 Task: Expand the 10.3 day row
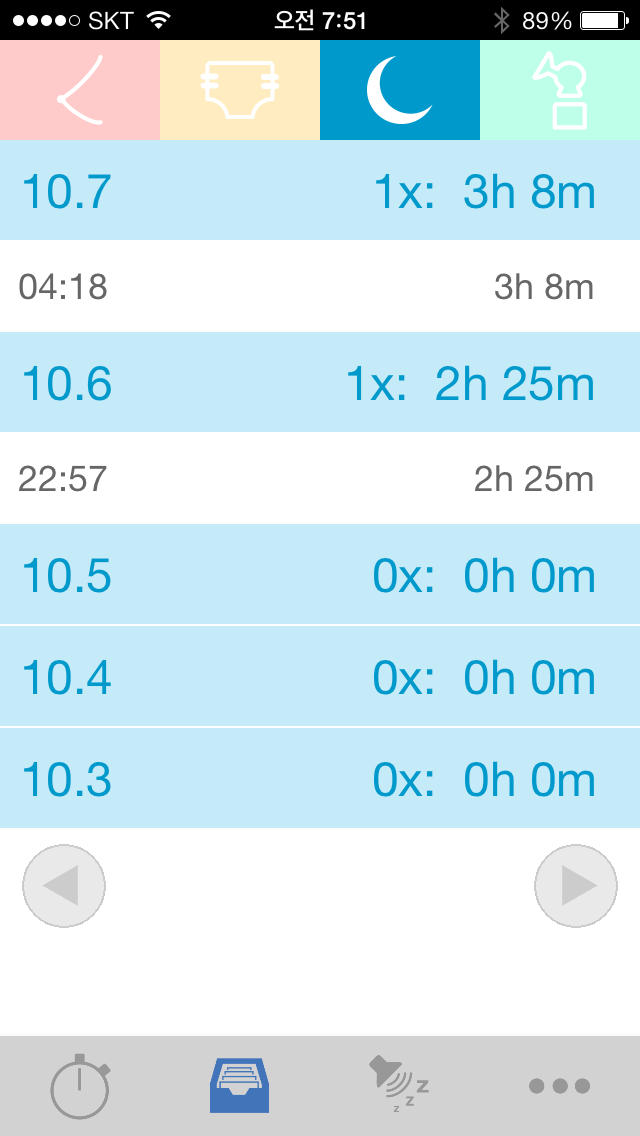point(320,779)
